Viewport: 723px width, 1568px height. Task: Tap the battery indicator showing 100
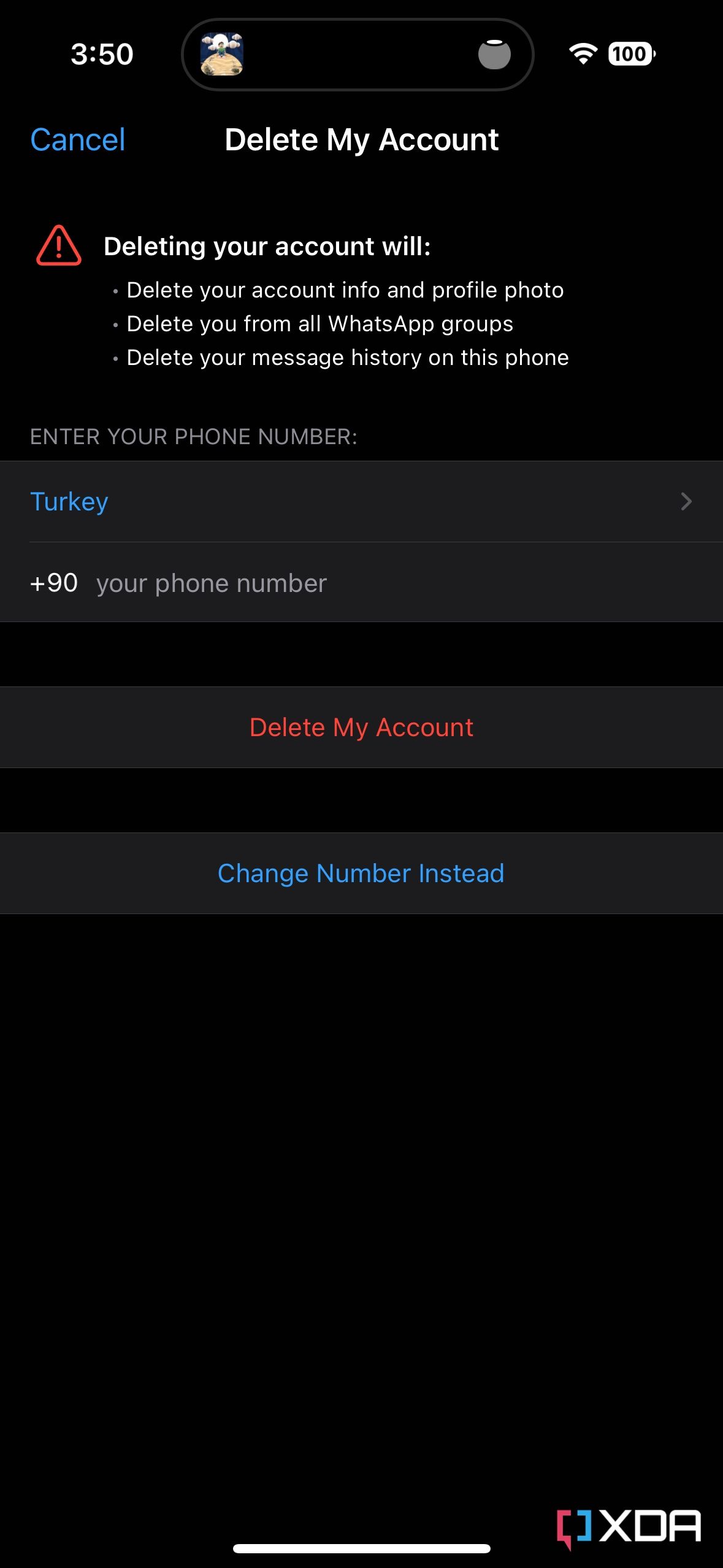(x=631, y=54)
